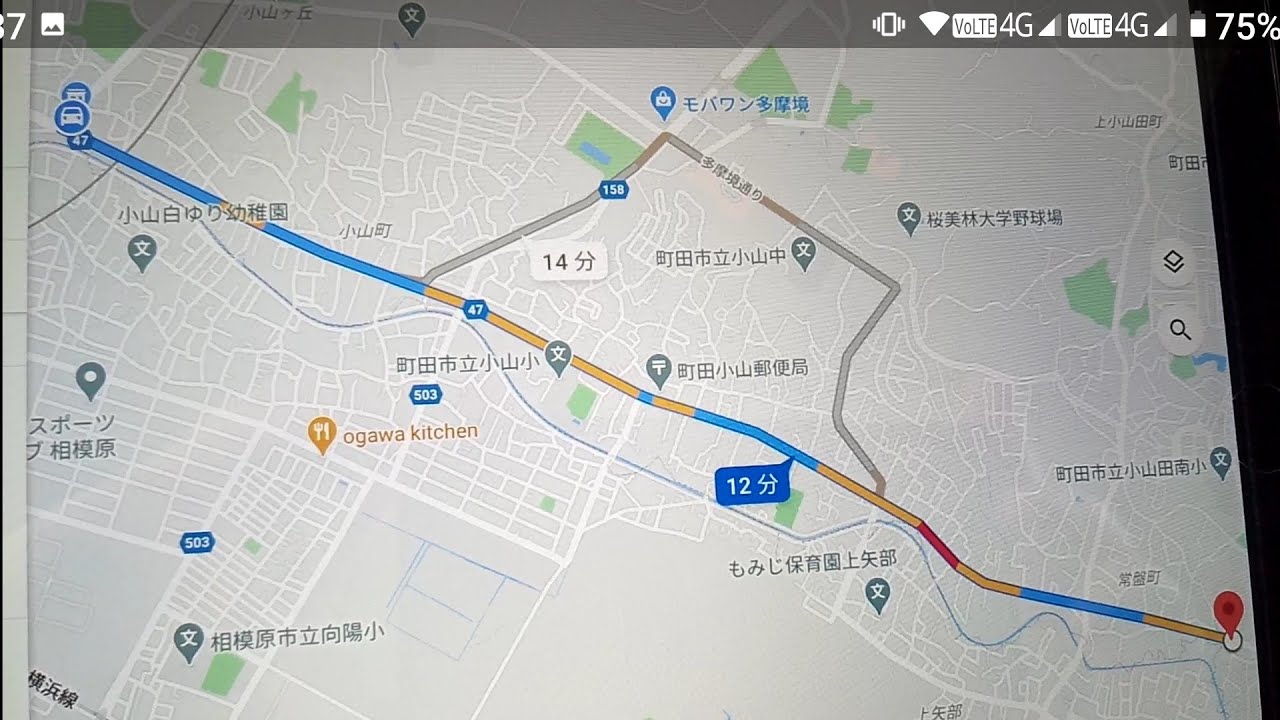Open the 桜美林大学野球場 marker

click(908, 217)
